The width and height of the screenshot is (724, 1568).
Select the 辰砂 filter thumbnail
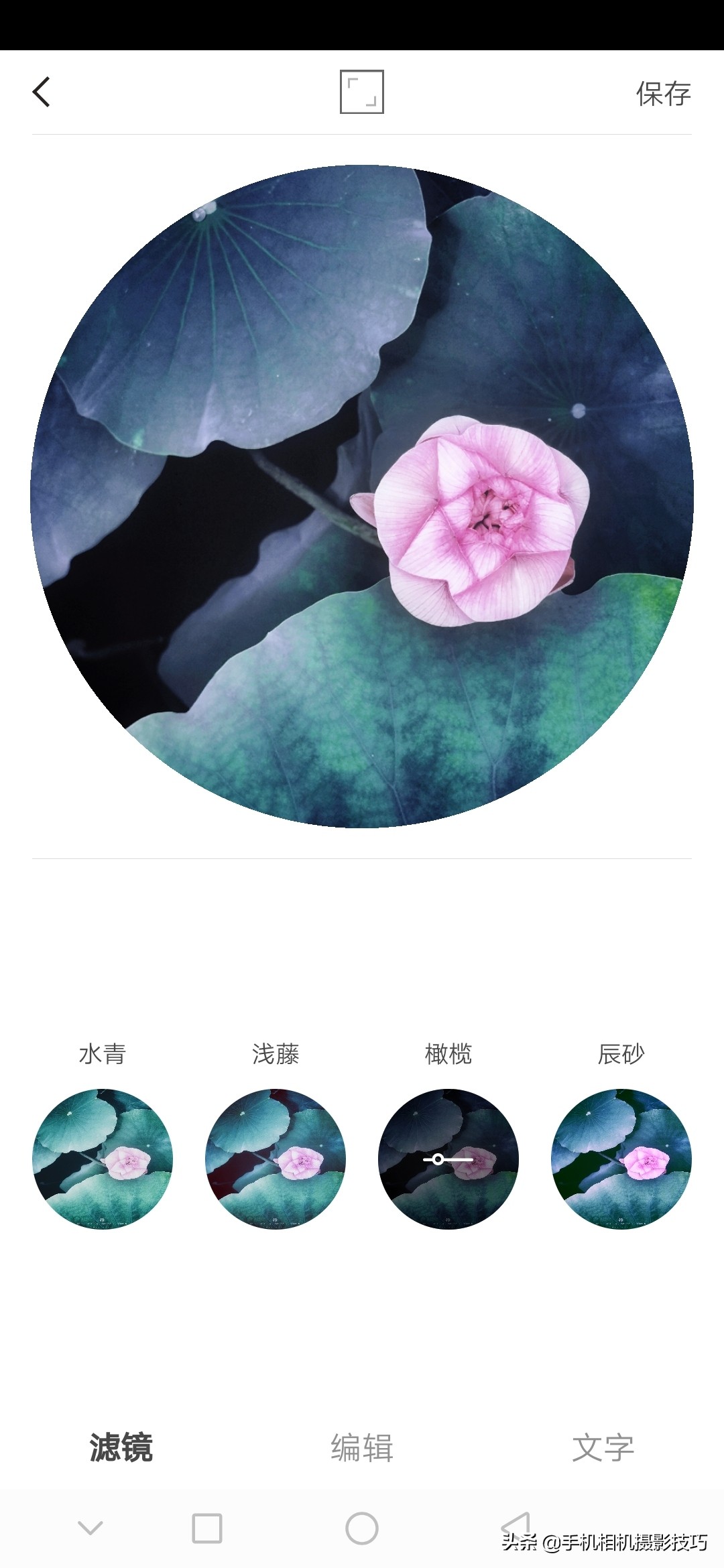tap(622, 1157)
